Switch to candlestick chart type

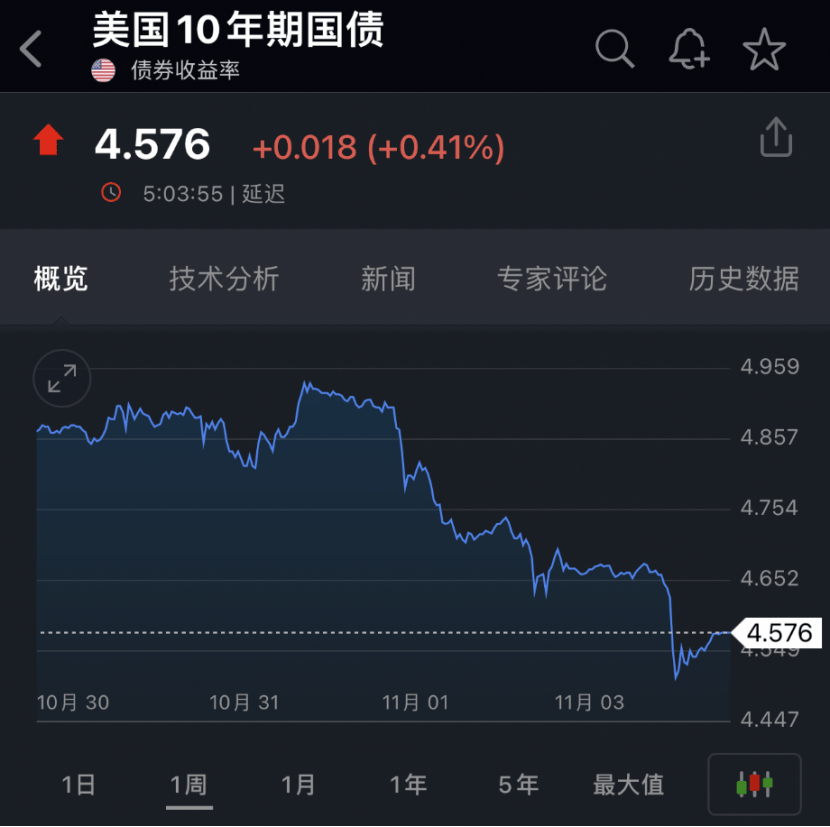754,785
